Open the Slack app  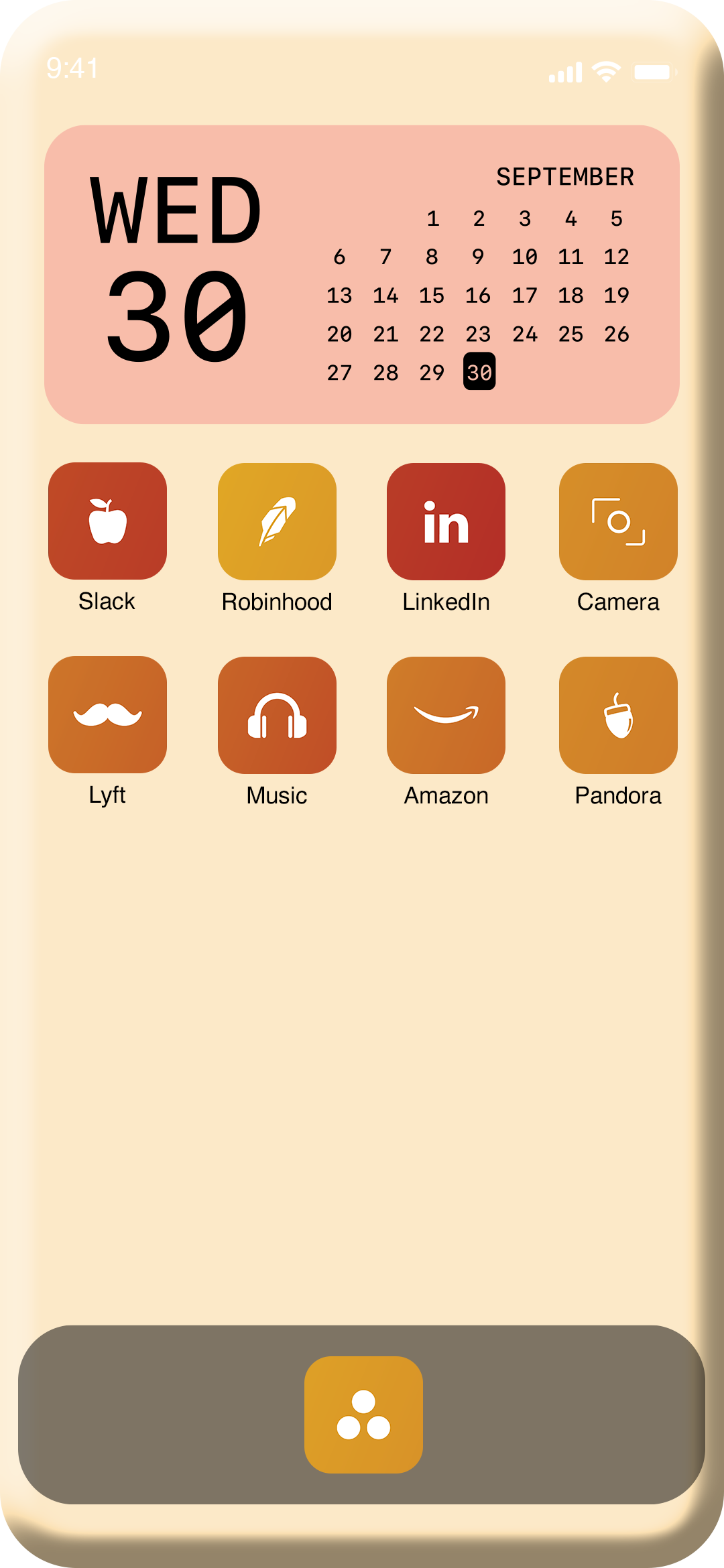click(x=107, y=521)
